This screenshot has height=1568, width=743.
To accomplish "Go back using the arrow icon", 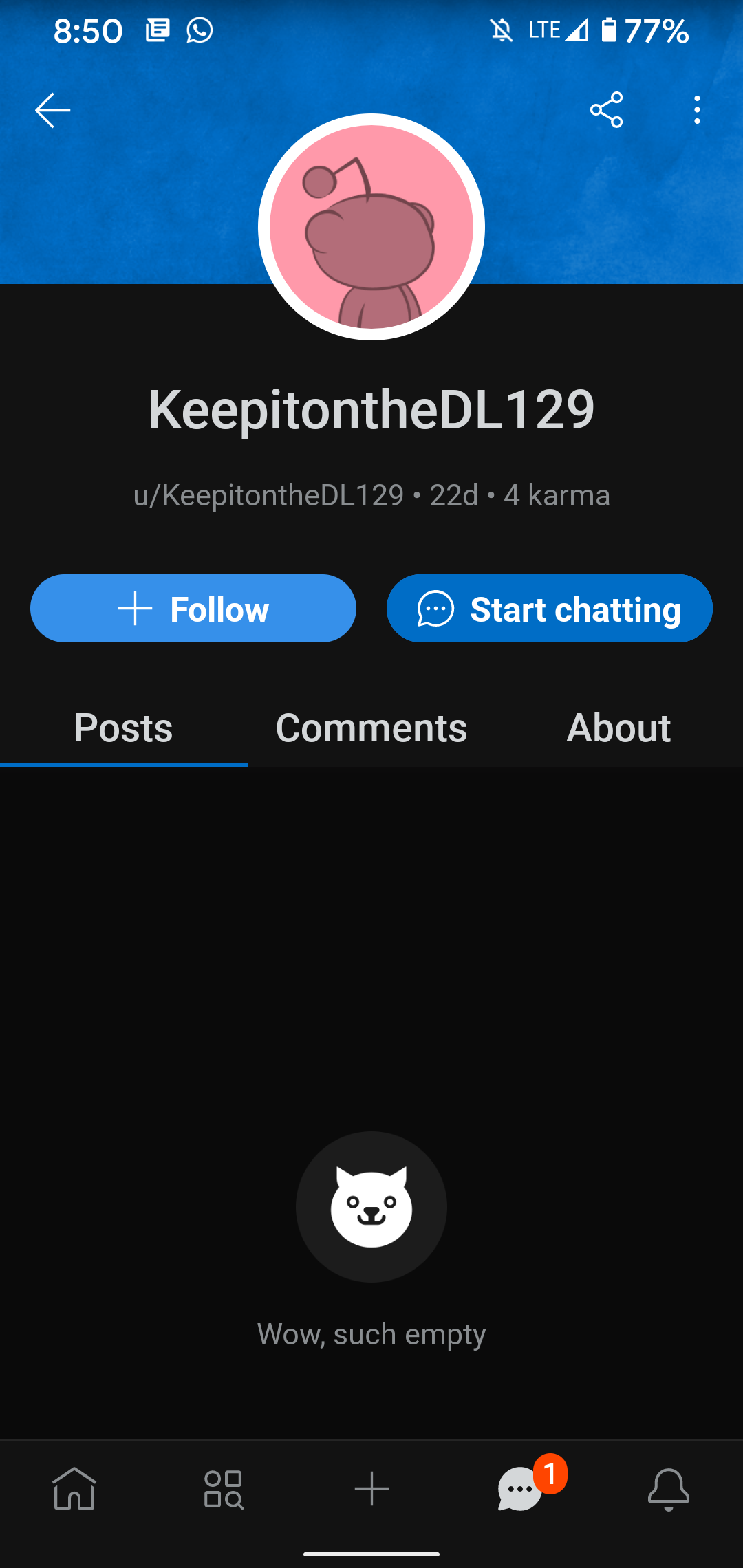I will tap(52, 110).
